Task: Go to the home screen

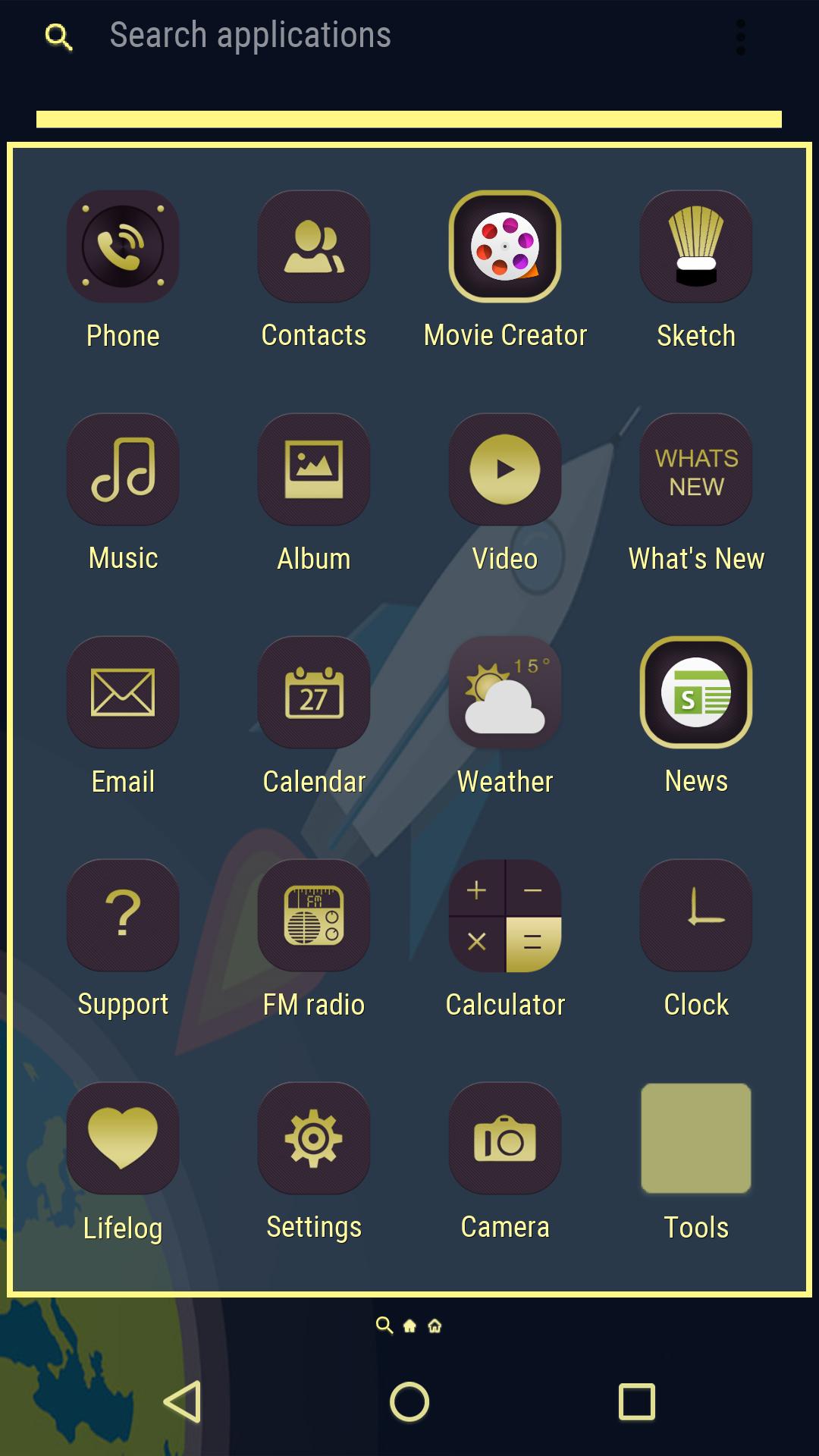Action: 409,1401
